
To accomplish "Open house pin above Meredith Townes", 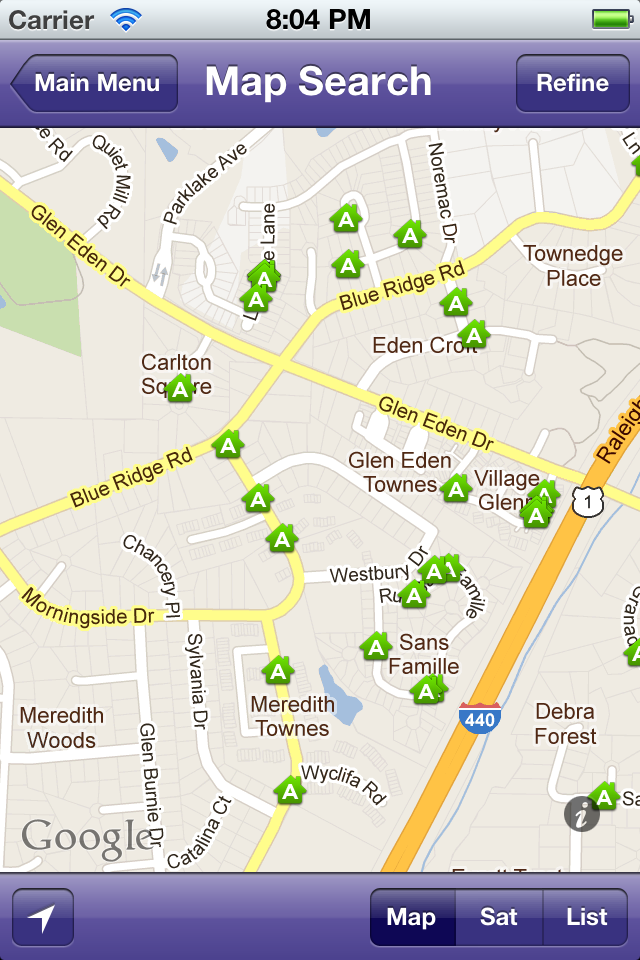I will click(277, 669).
